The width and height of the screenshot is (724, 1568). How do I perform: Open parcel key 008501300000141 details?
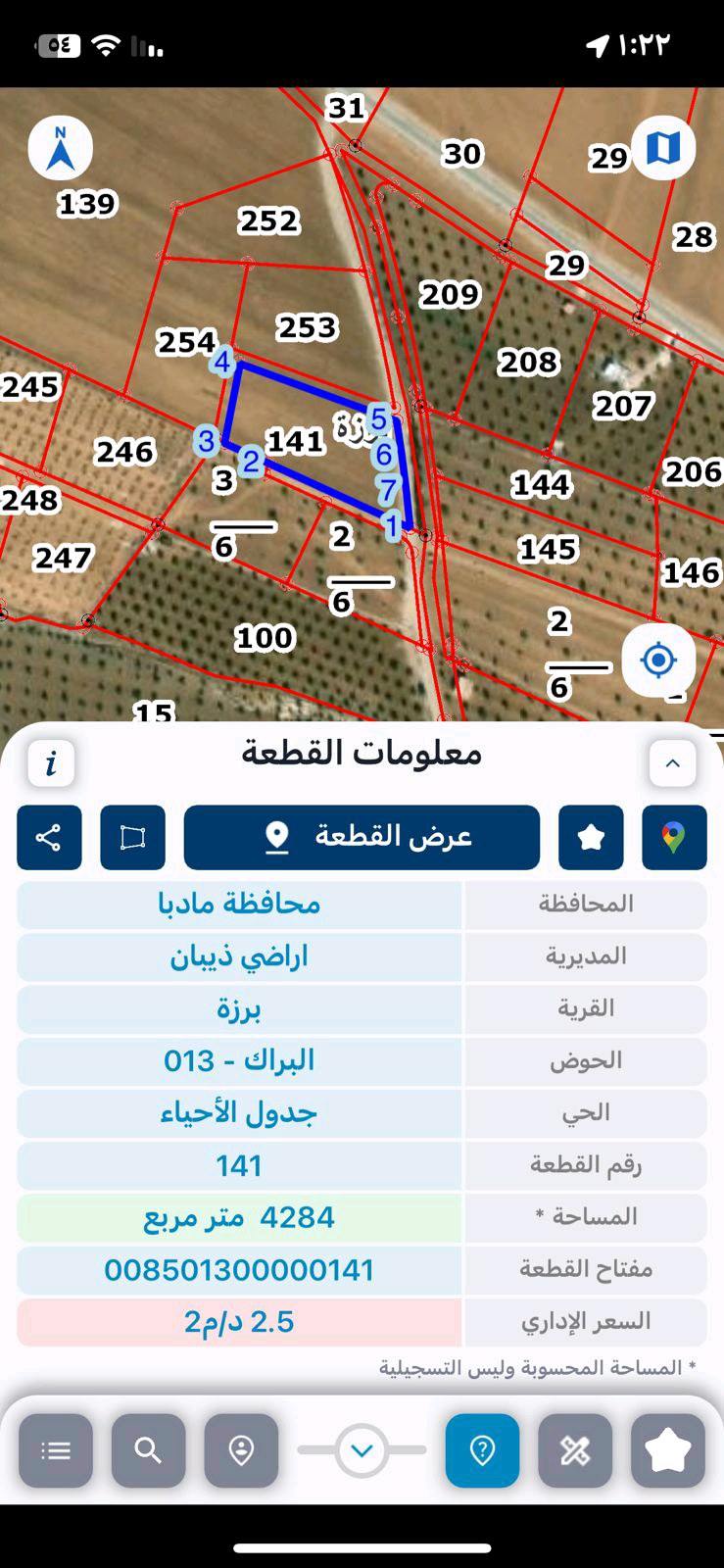tap(238, 1269)
